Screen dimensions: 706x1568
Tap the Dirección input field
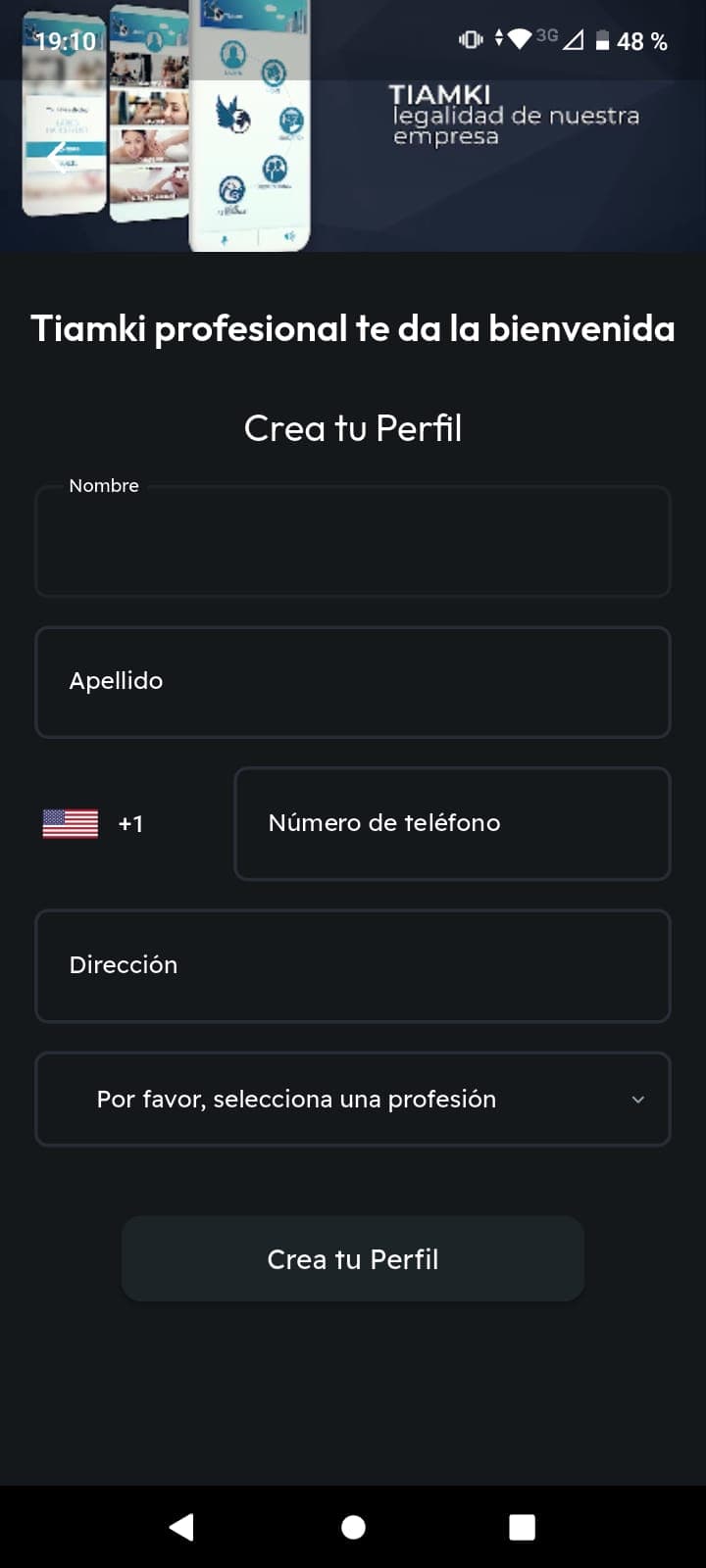(x=353, y=965)
